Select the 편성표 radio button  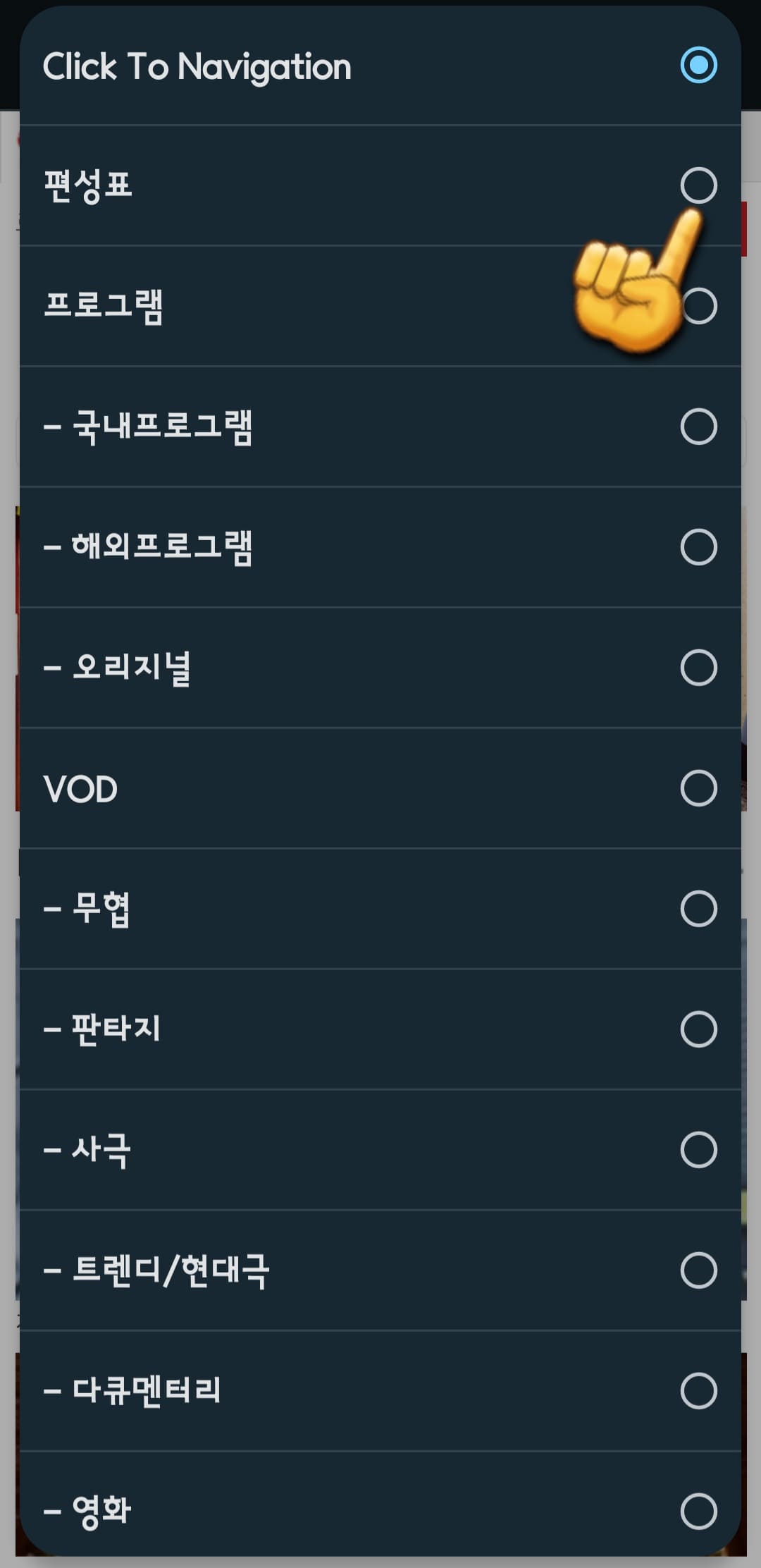(x=699, y=185)
